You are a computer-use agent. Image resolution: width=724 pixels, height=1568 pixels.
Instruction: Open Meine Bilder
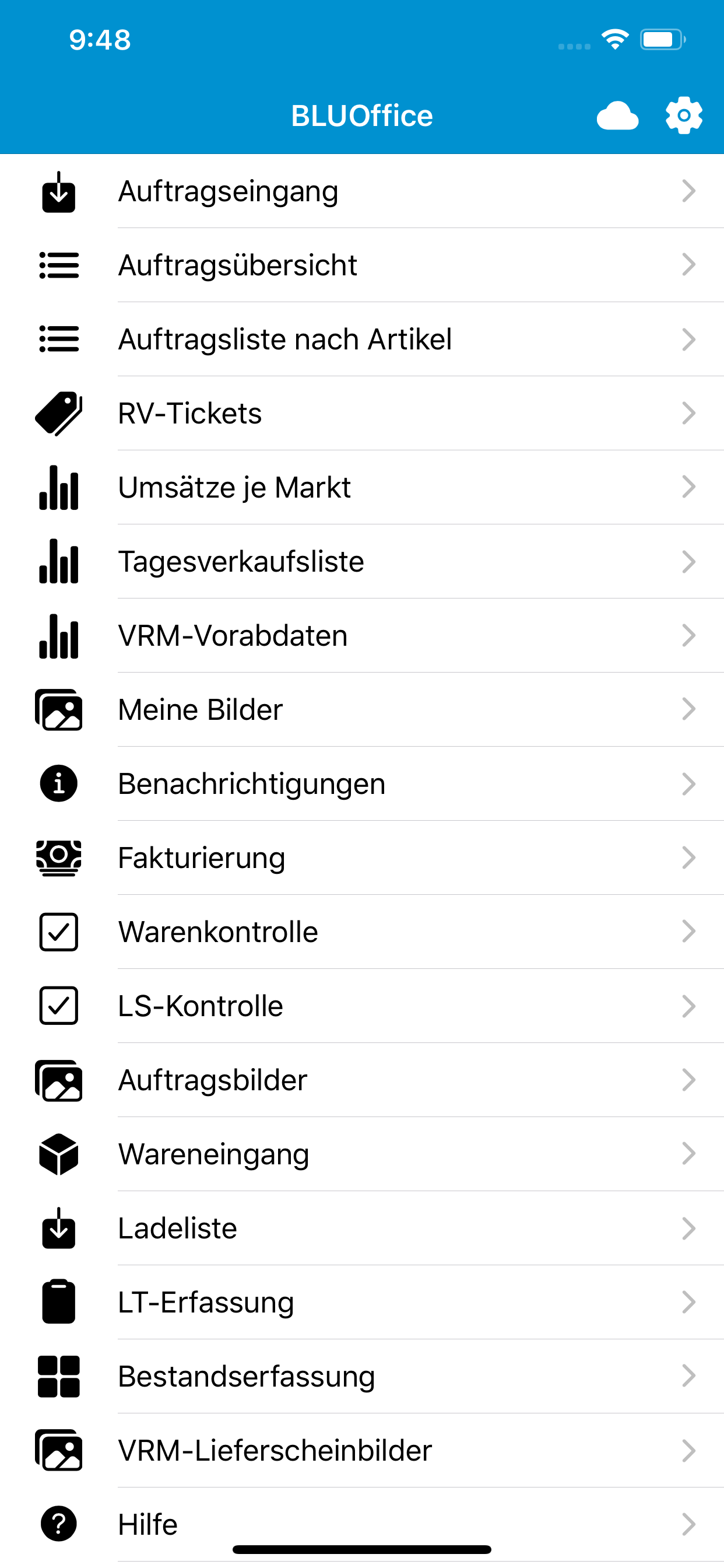click(362, 710)
